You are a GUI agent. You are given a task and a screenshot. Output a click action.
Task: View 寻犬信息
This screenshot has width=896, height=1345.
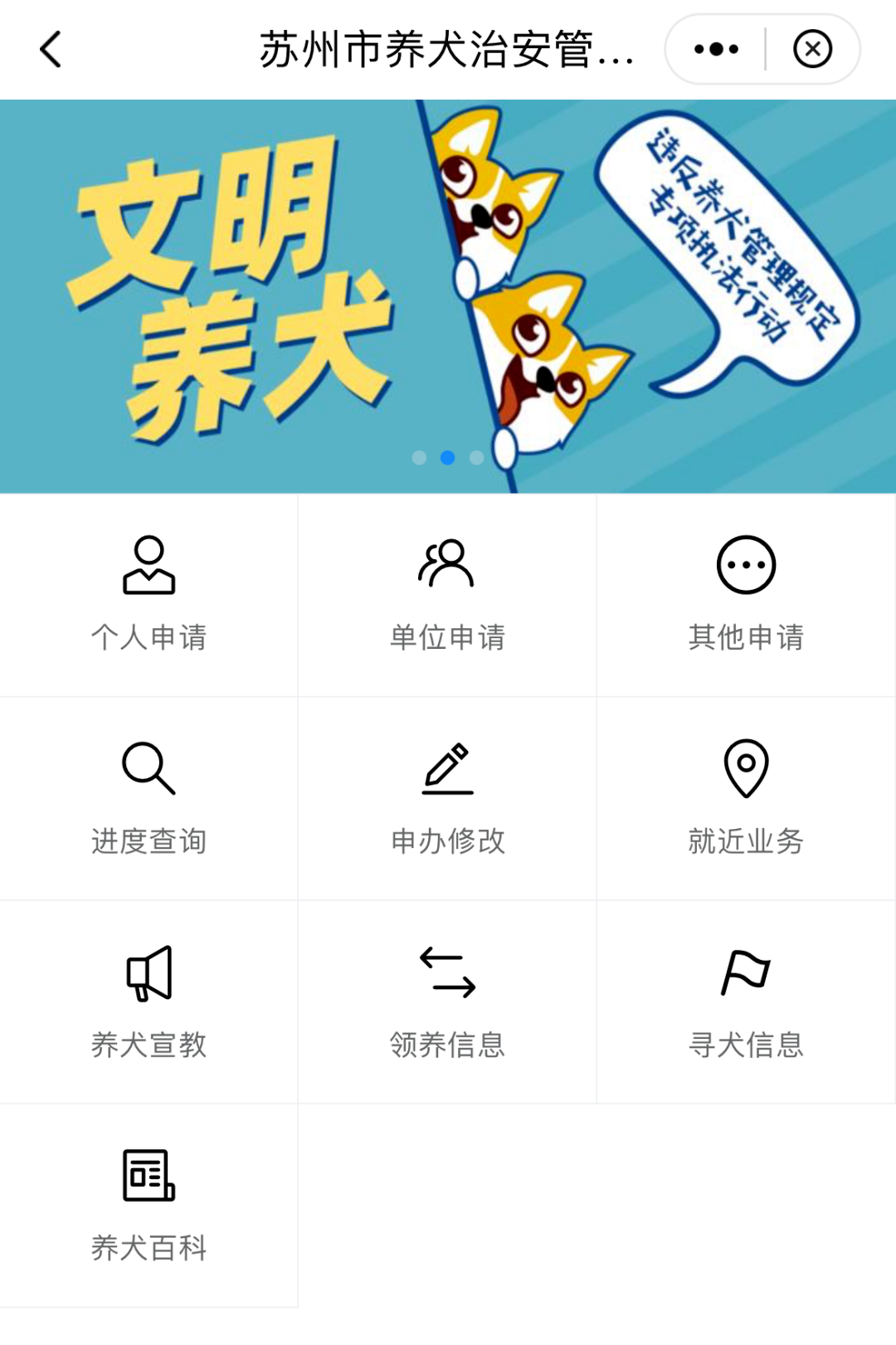(746, 1001)
